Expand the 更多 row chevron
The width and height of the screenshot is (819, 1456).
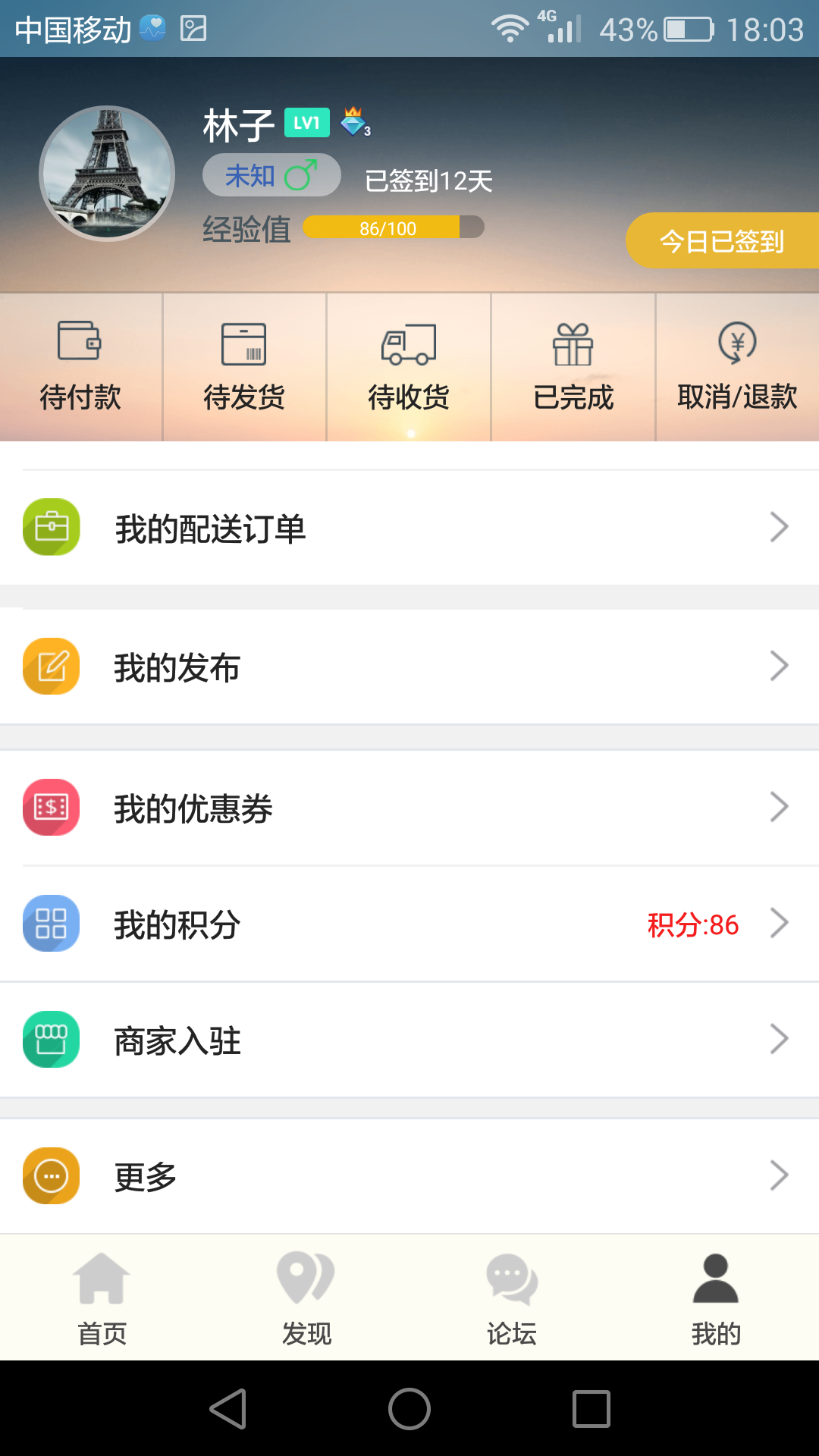(x=780, y=1175)
